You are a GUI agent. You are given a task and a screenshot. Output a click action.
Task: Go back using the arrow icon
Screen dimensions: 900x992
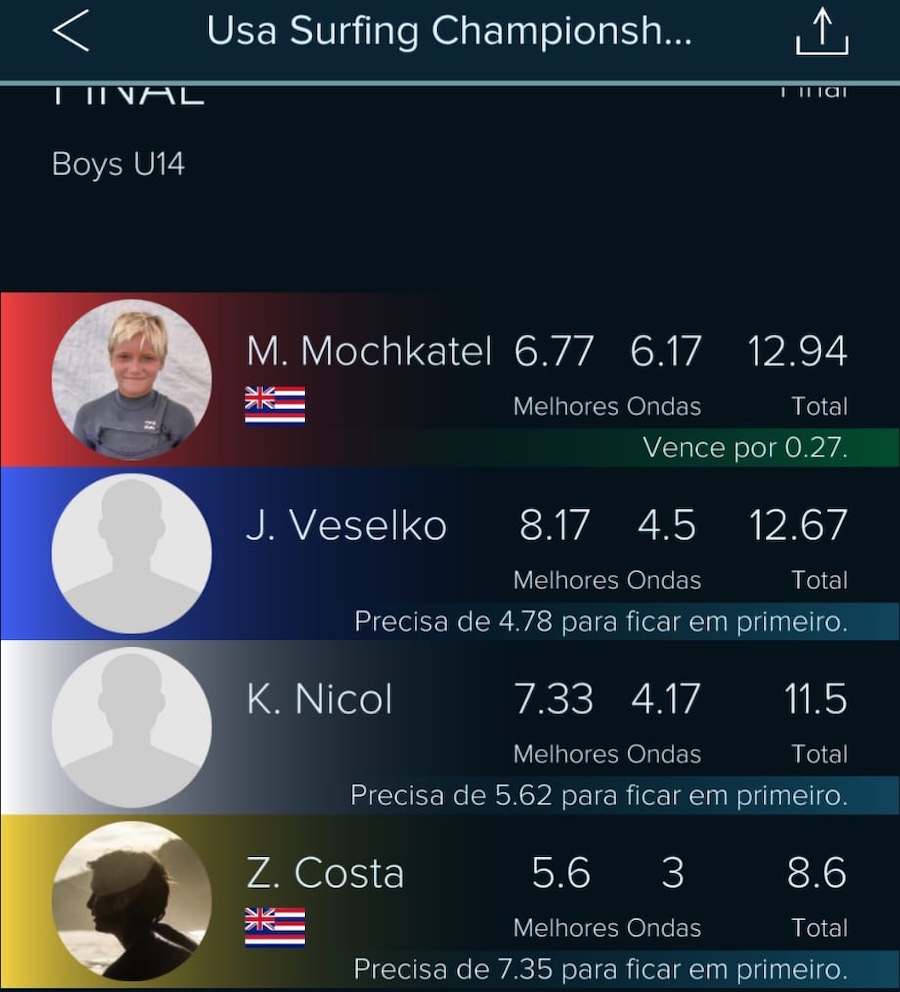70,32
